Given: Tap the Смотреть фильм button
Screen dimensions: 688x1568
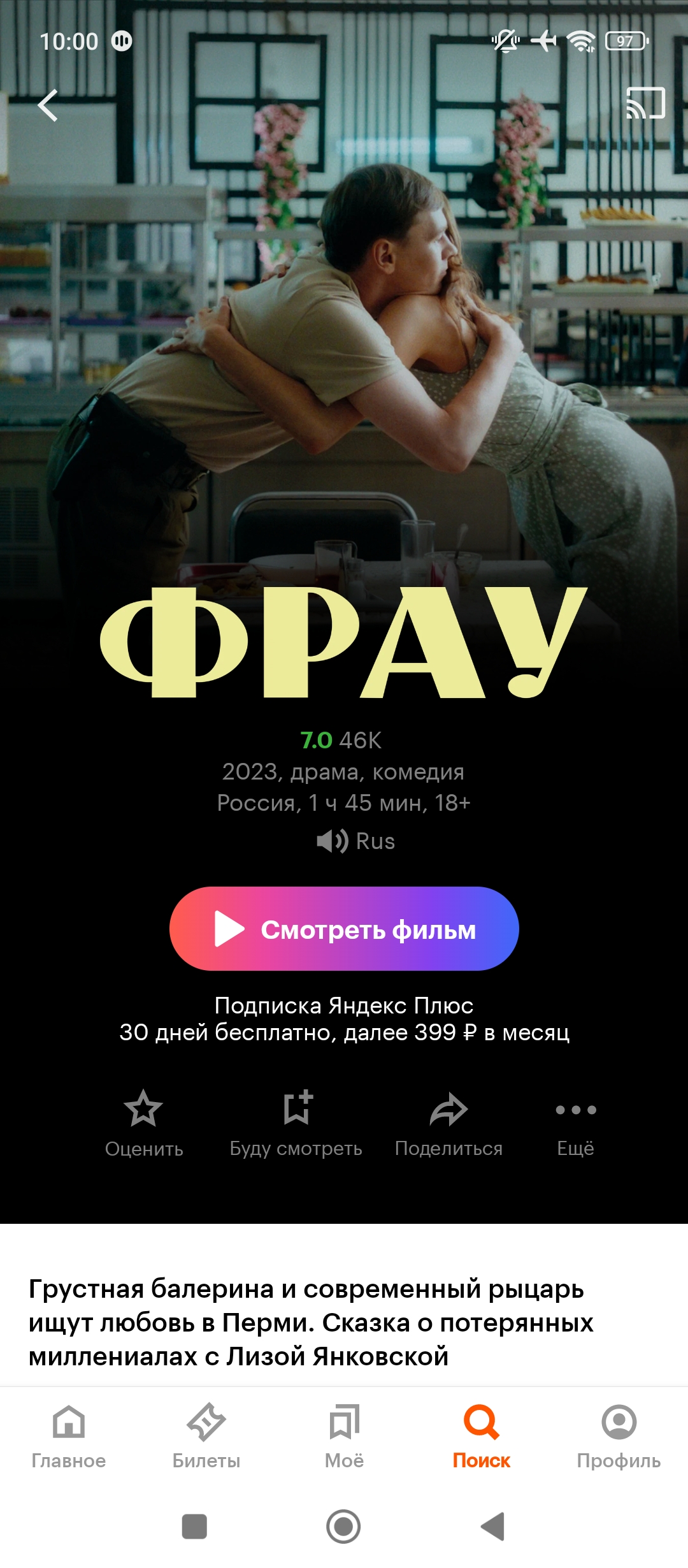Looking at the screenshot, I should tap(344, 929).
